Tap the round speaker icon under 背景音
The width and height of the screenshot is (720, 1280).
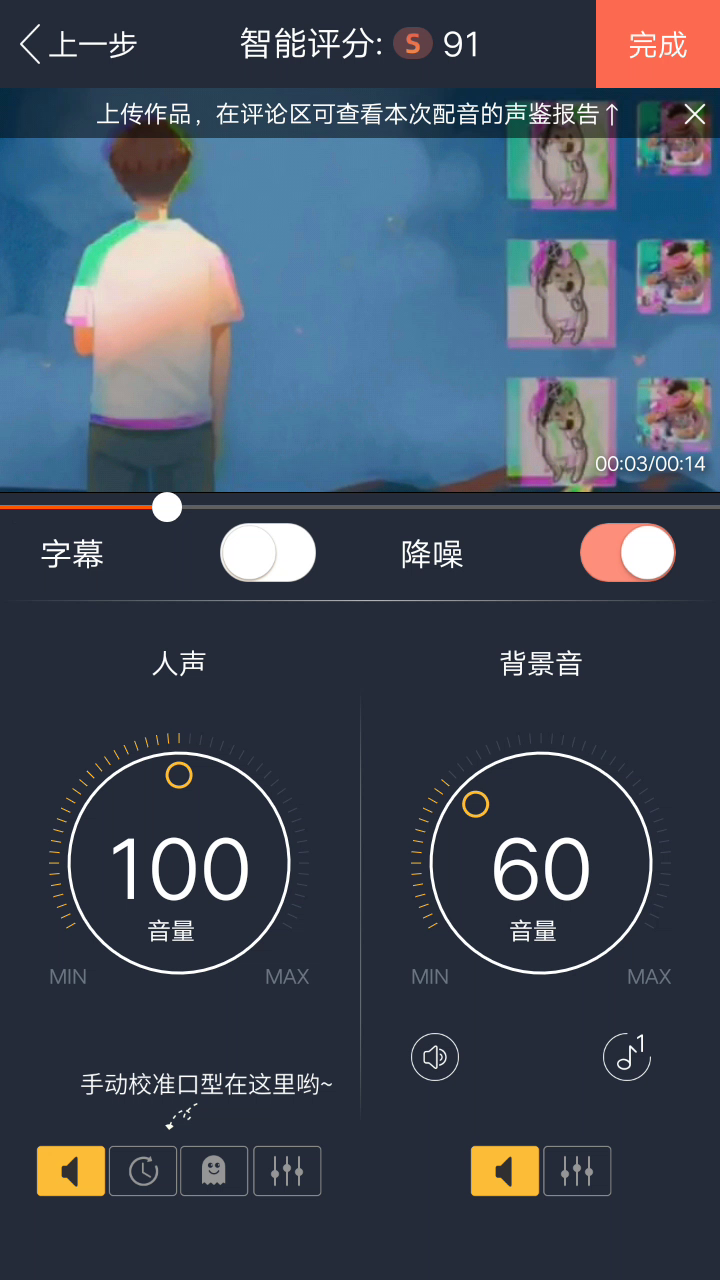(435, 1057)
